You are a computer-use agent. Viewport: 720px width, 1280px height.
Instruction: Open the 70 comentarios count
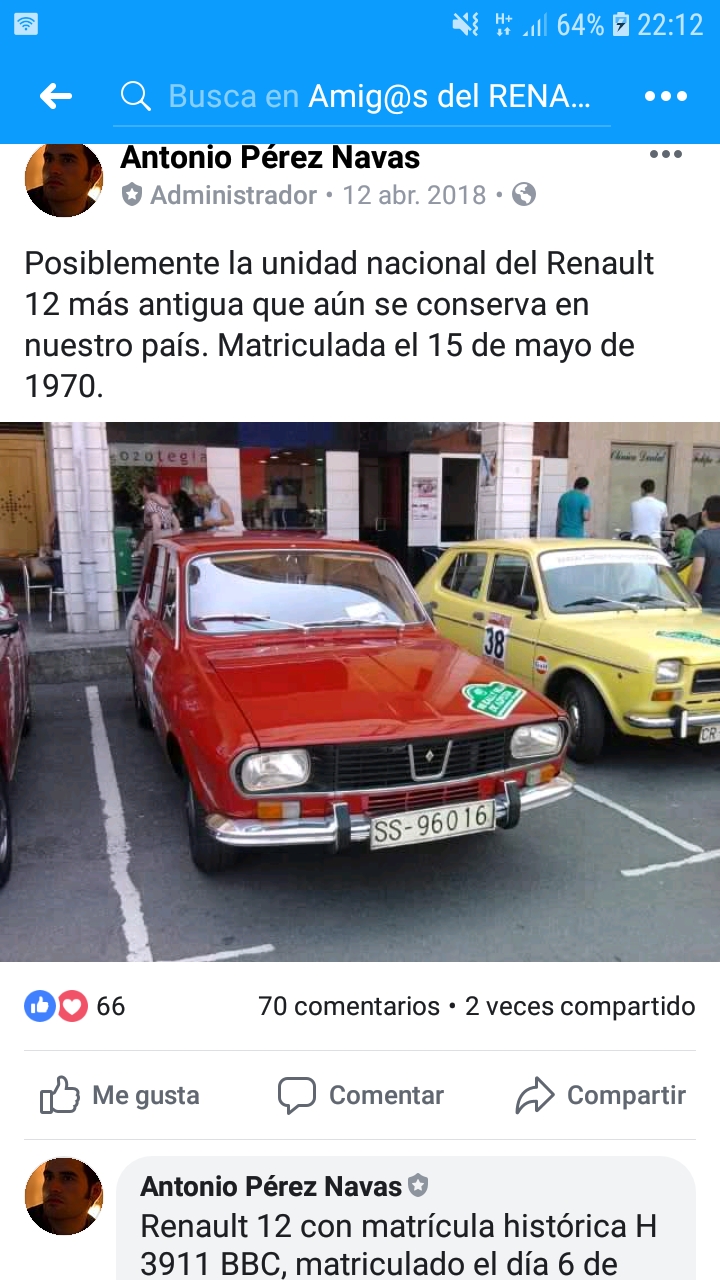[x=348, y=1006]
